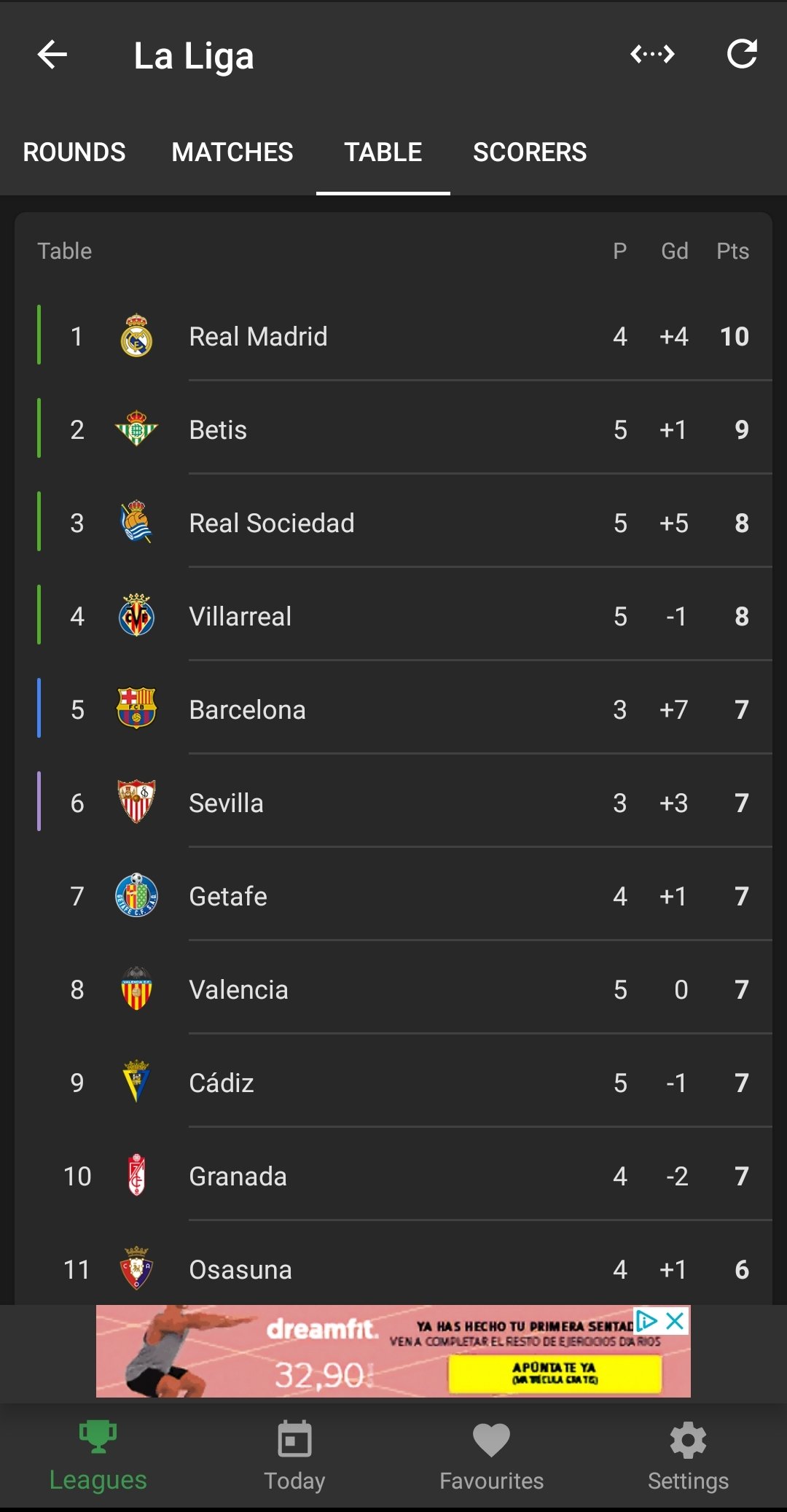This screenshot has height=1512, width=787.
Task: Select the TABLE tab
Action: pos(383,152)
